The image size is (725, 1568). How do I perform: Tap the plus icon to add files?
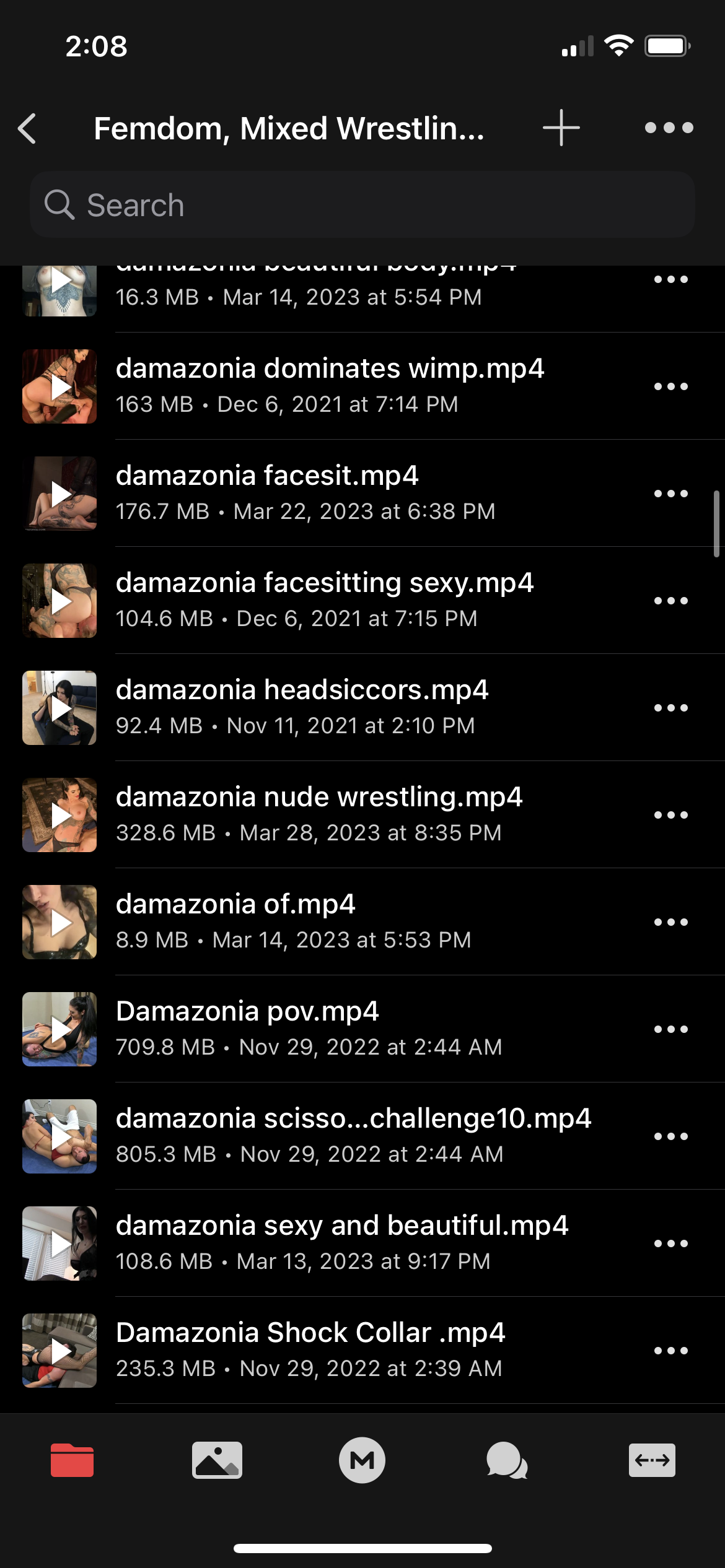561,128
